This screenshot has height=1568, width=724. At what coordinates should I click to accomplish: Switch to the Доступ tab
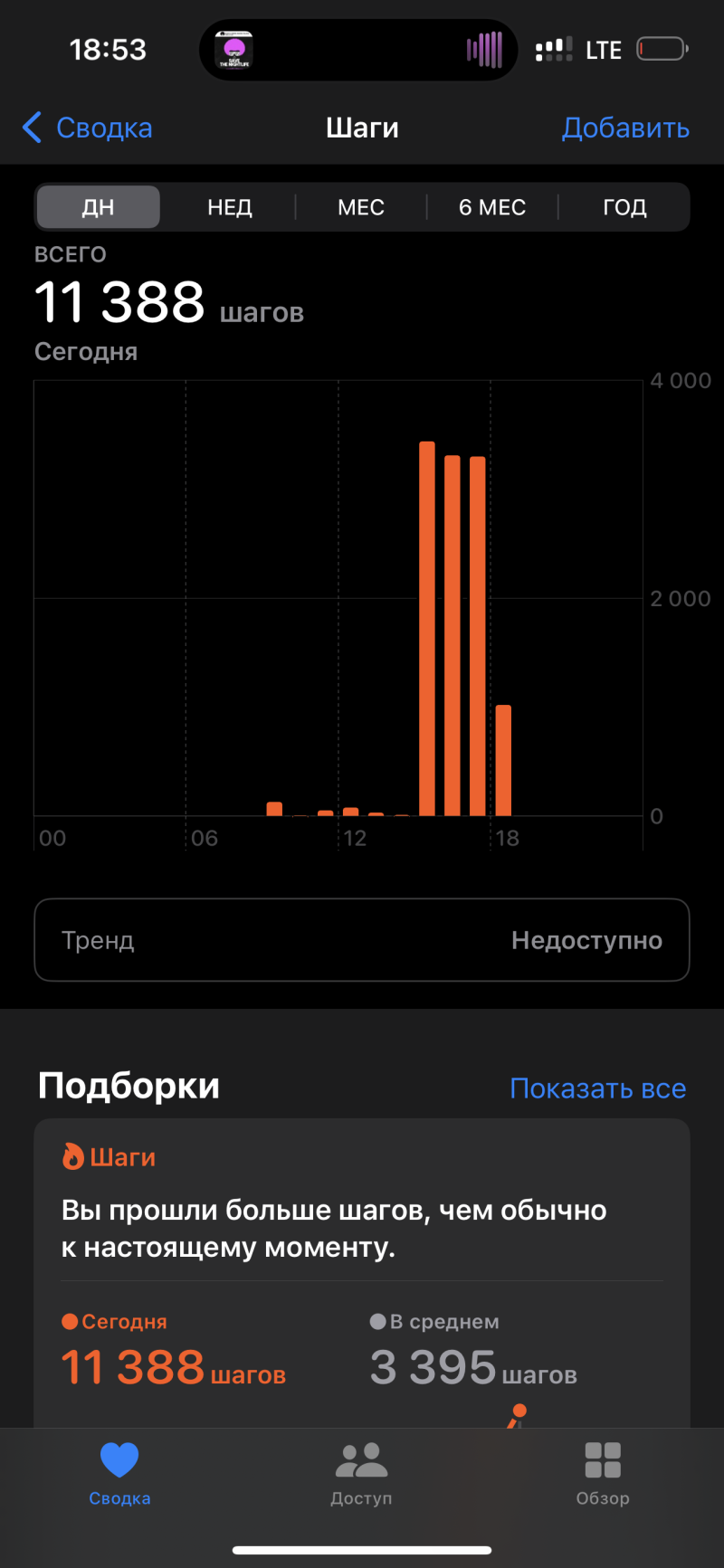pos(361,1473)
